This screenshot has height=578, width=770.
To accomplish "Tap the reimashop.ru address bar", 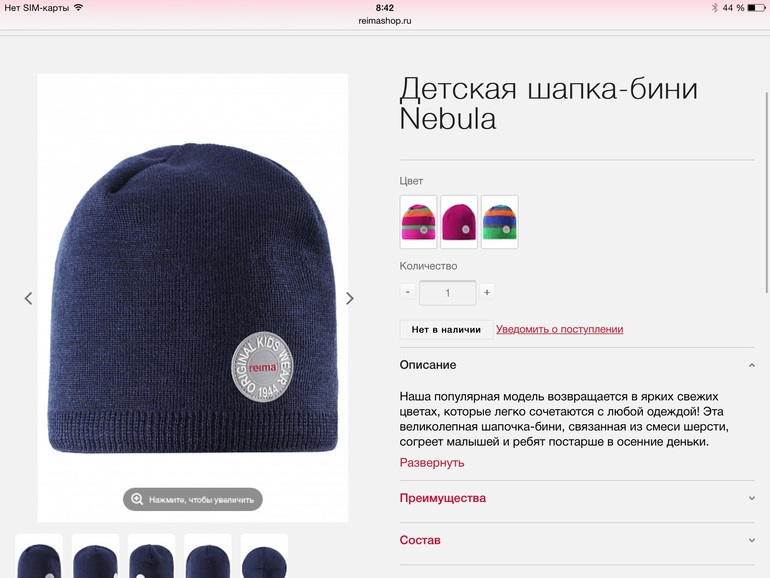I will [385, 20].
